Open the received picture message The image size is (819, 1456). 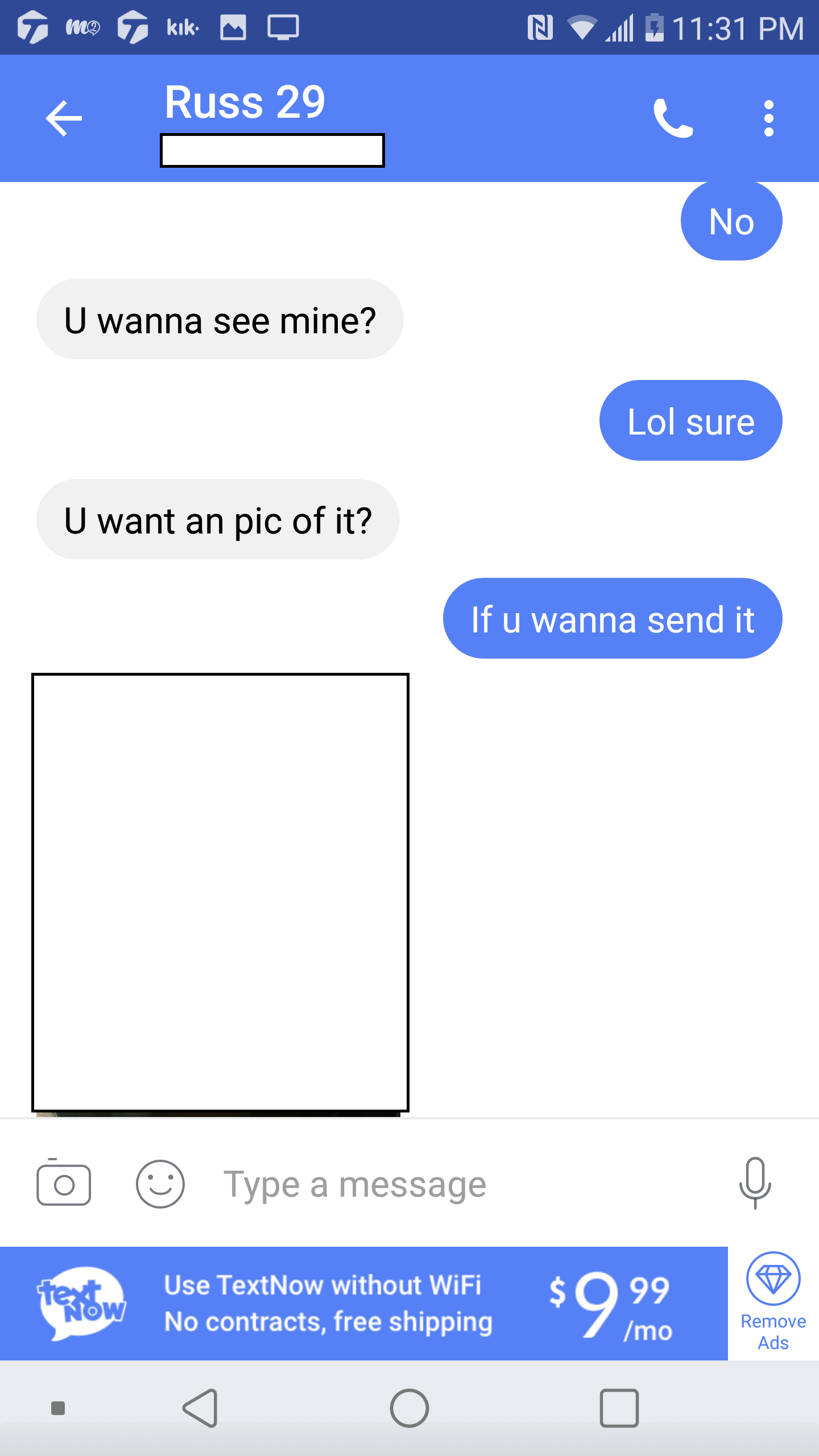click(220, 893)
